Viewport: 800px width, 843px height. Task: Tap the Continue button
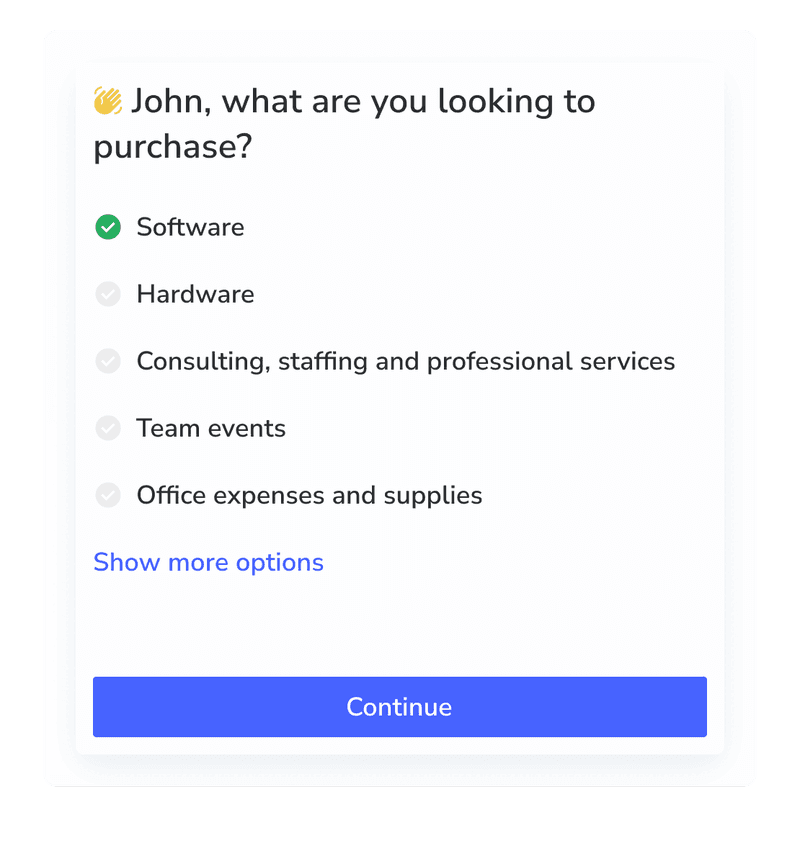tap(399, 707)
